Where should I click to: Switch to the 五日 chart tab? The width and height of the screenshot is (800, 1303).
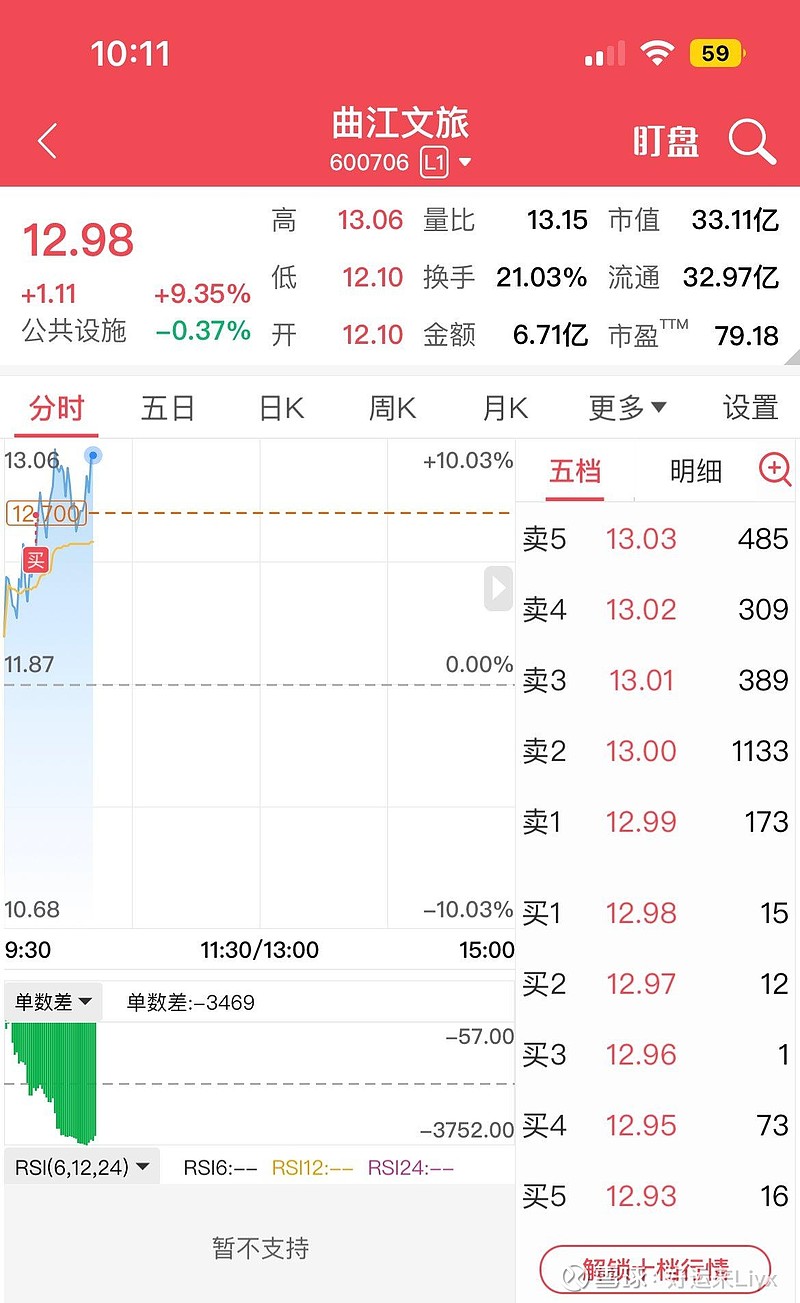167,408
